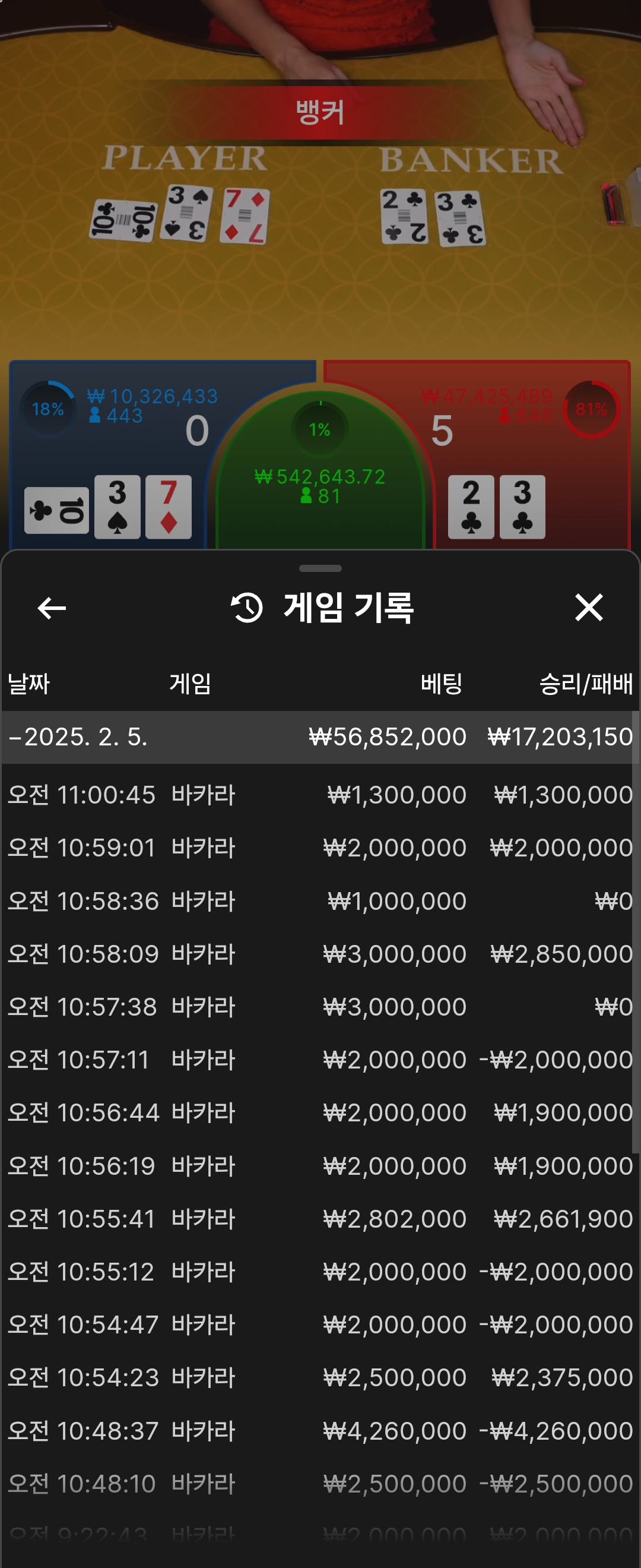Open the 오전 10:58:09 baccarat record
The image size is (641, 1568).
click(320, 954)
